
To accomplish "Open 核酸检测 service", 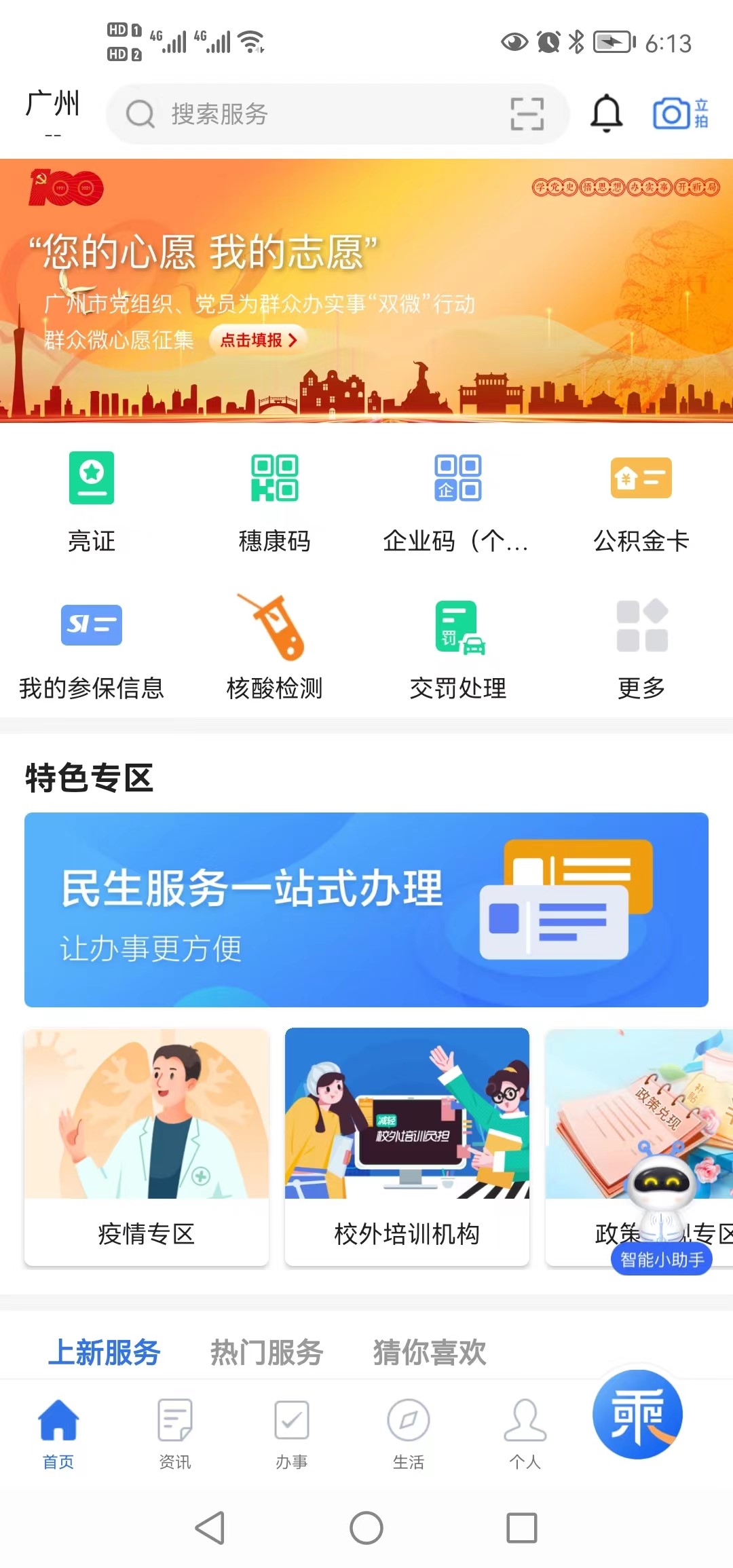I will 275,650.
